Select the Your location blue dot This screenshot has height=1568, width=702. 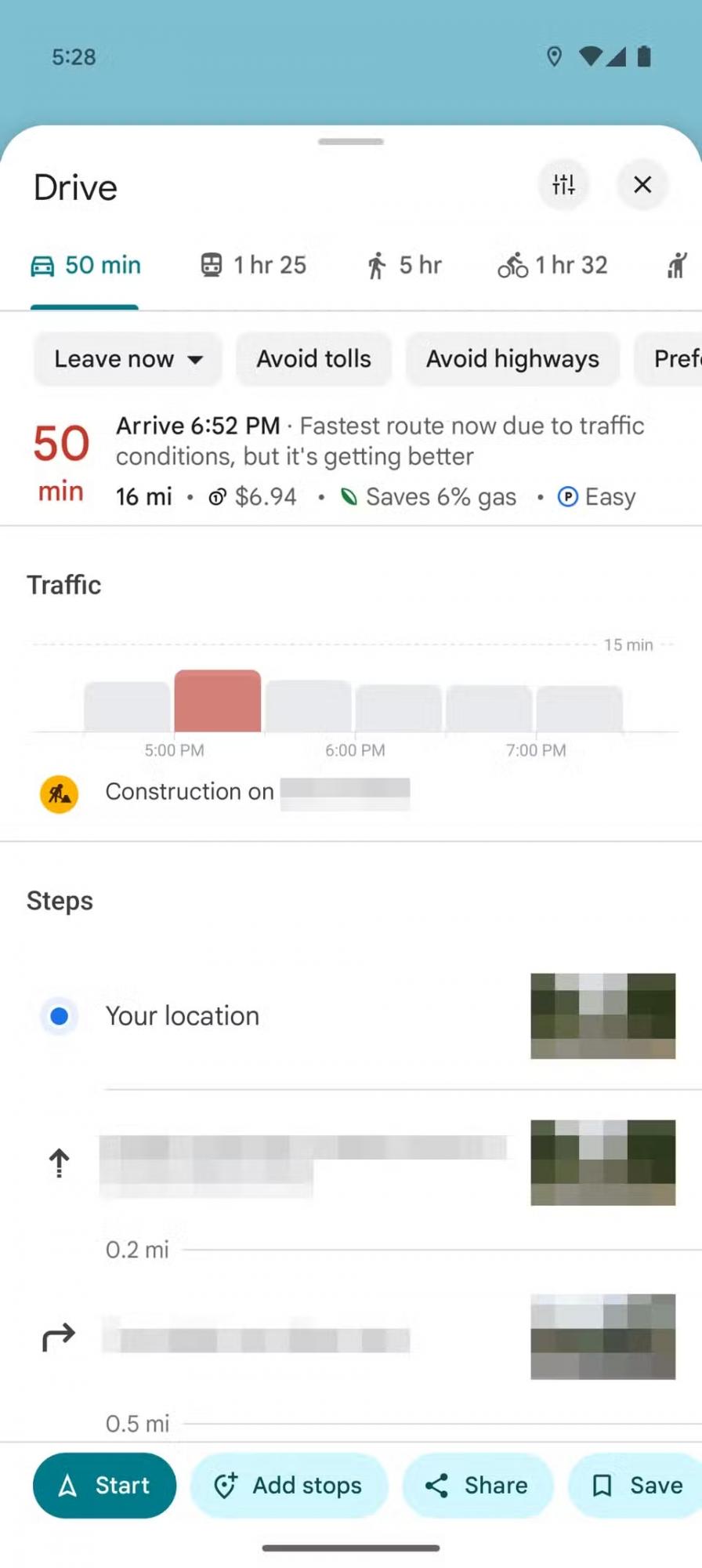59,1015
